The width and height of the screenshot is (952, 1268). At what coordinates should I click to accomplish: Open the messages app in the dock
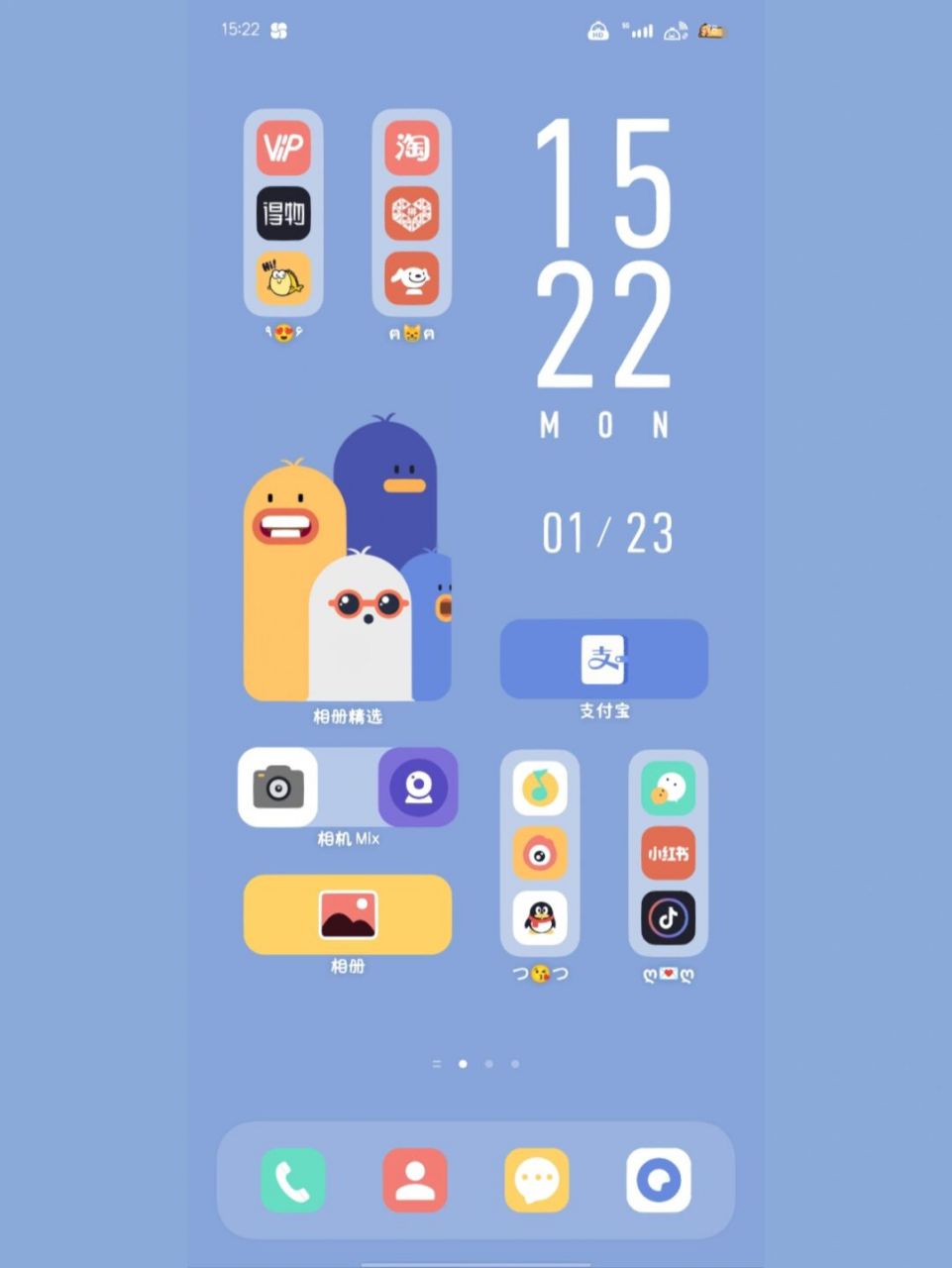[537, 1180]
